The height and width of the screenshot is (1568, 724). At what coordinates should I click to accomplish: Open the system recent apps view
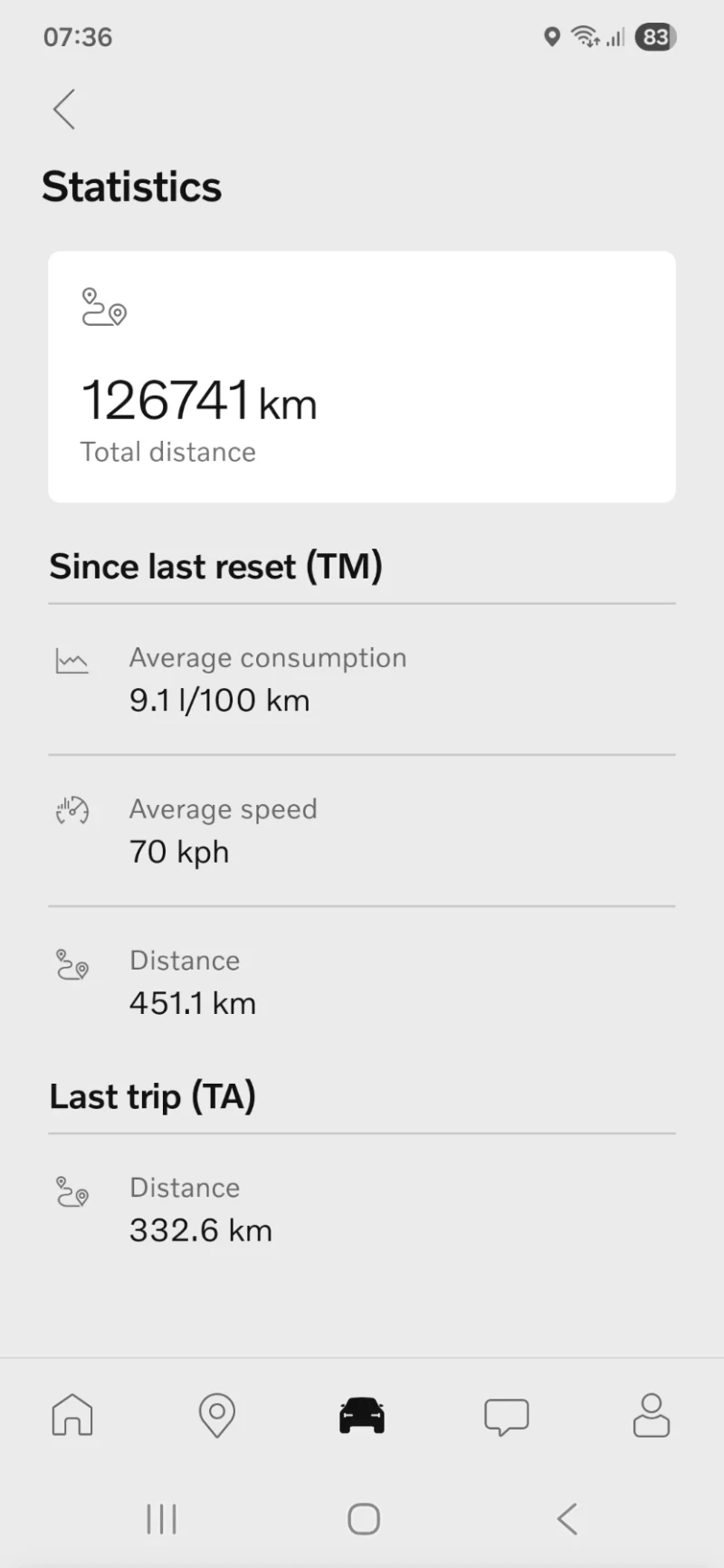coord(162,1518)
